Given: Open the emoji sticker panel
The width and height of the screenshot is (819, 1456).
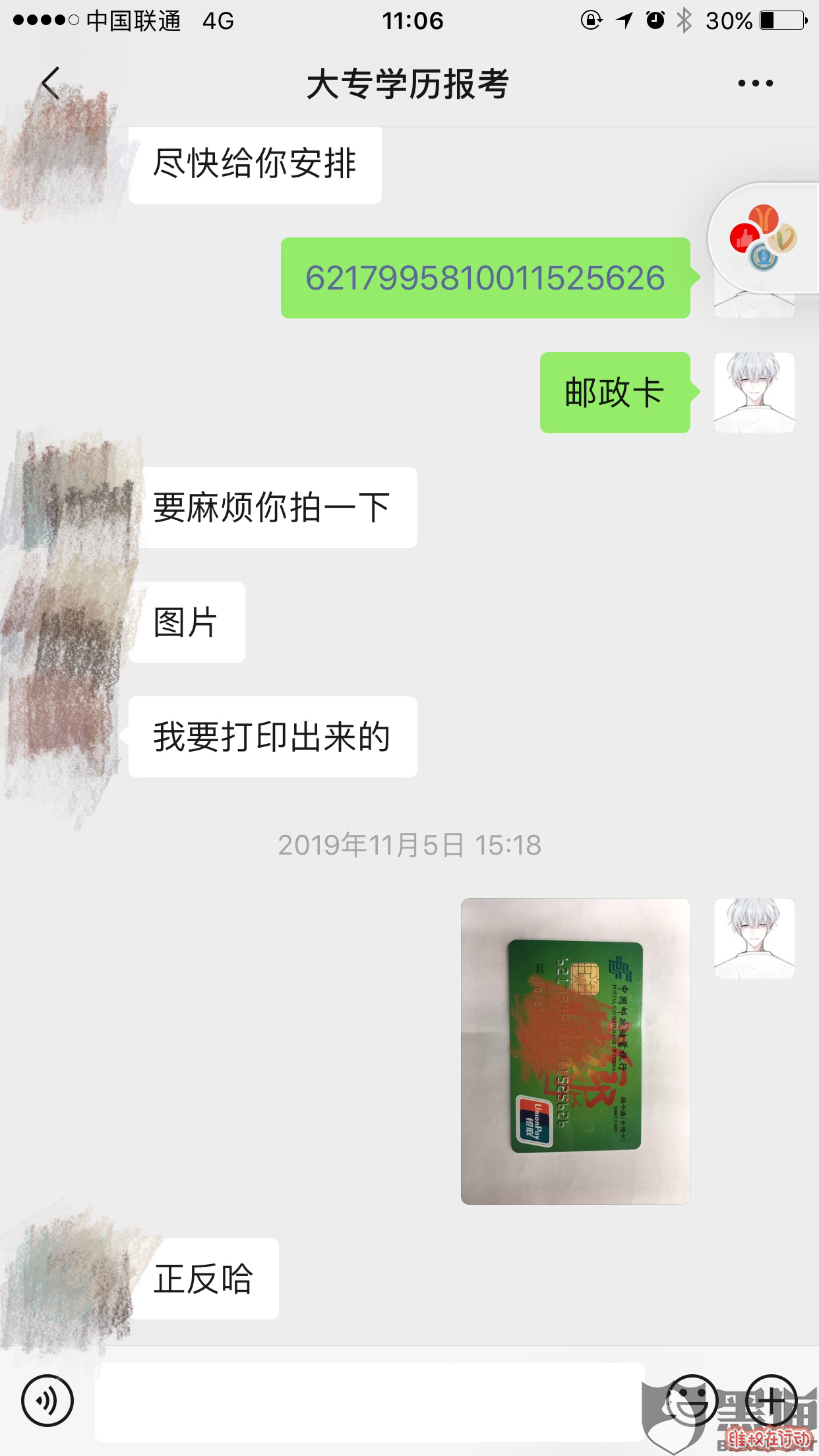Looking at the screenshot, I should click(690, 1401).
